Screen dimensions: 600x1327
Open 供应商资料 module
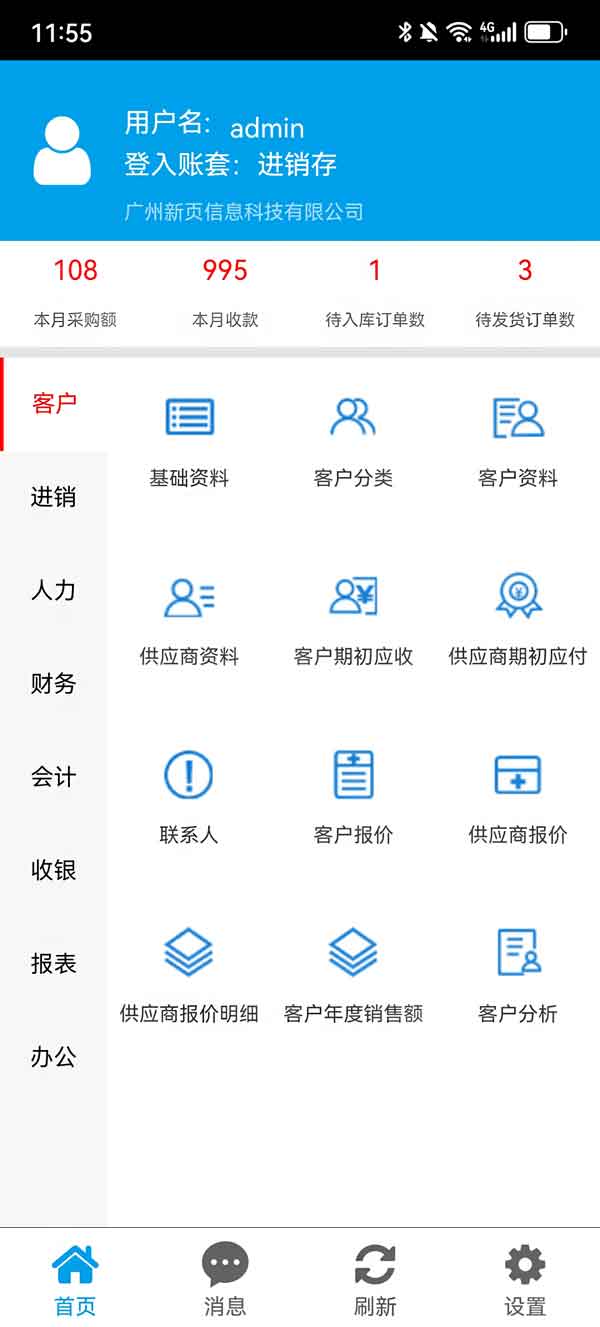pyautogui.click(x=189, y=617)
